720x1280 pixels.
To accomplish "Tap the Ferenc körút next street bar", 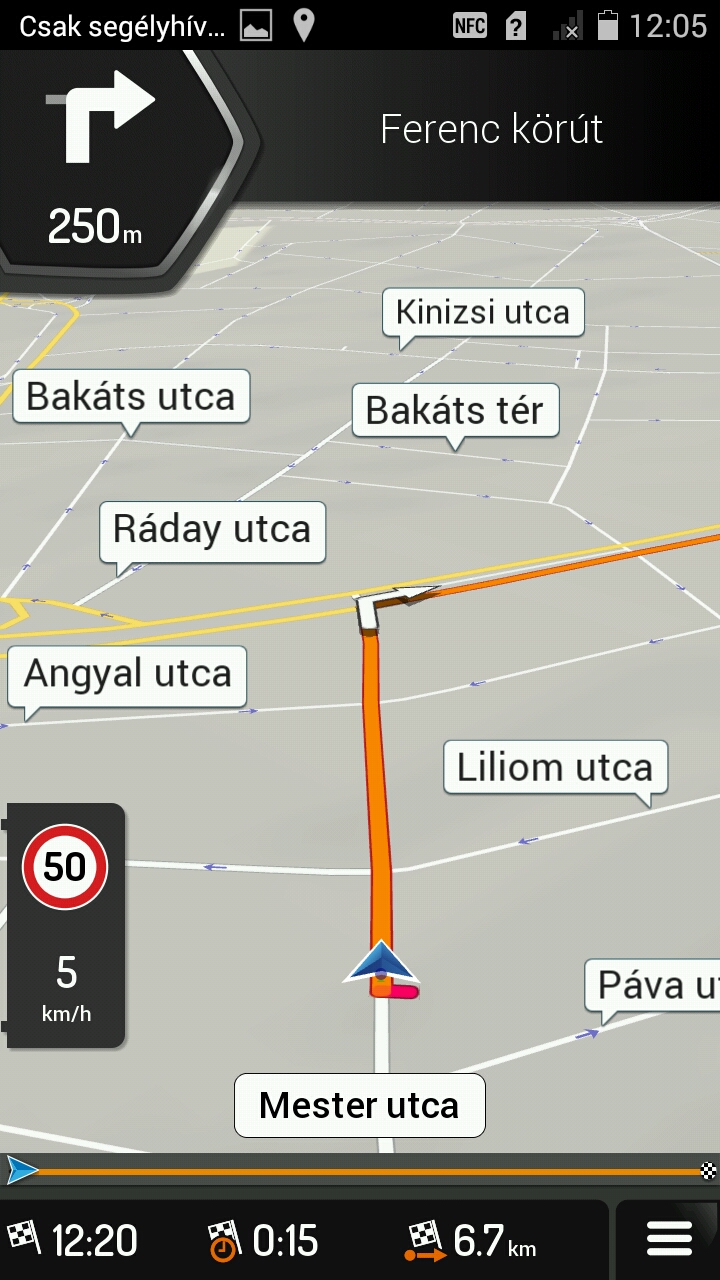I will coord(490,130).
